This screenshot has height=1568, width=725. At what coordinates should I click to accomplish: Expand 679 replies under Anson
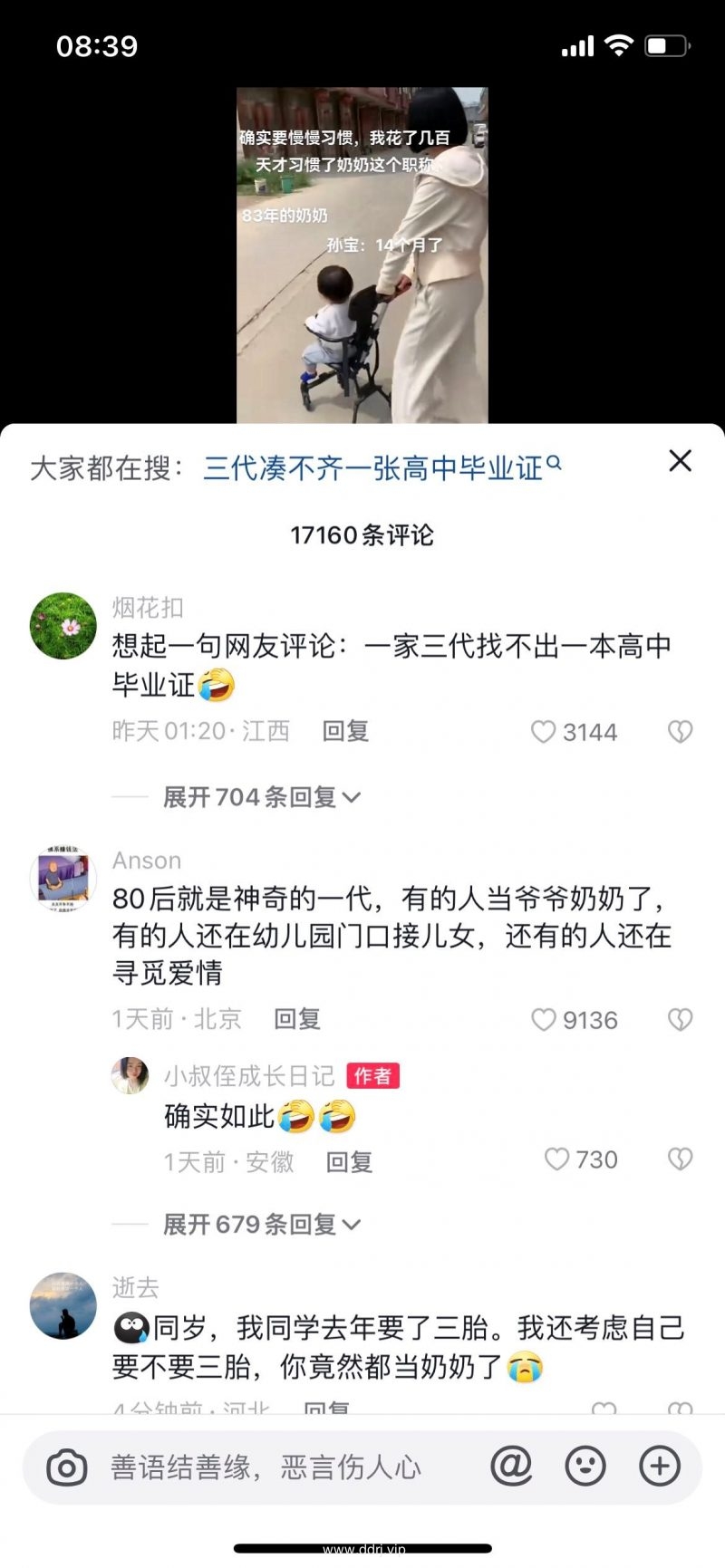point(261,1225)
